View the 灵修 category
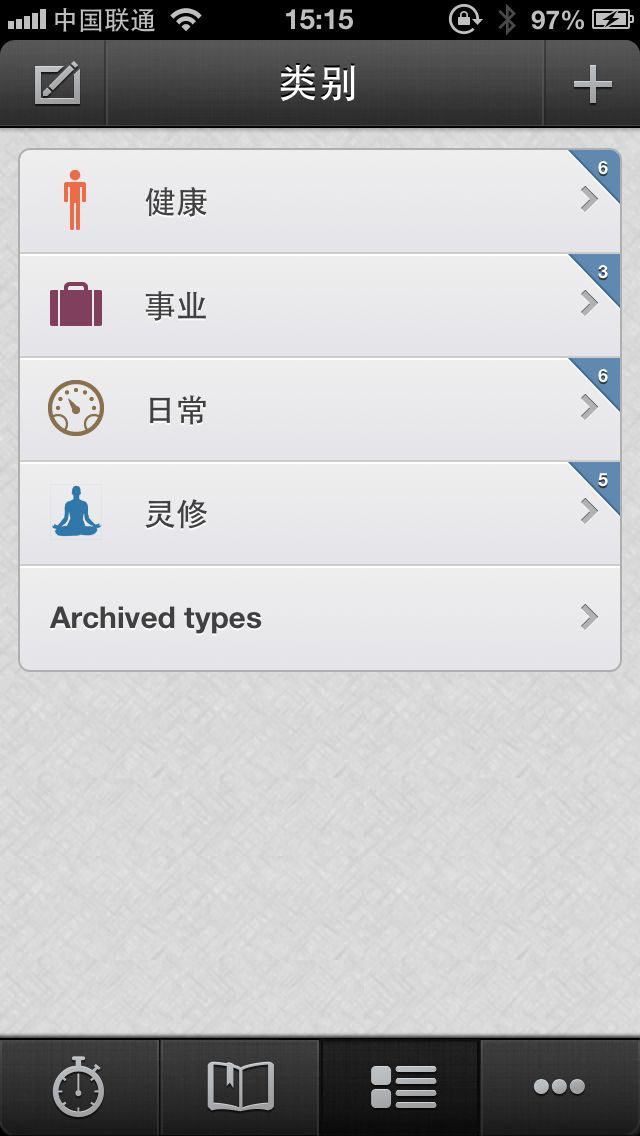 [320, 513]
